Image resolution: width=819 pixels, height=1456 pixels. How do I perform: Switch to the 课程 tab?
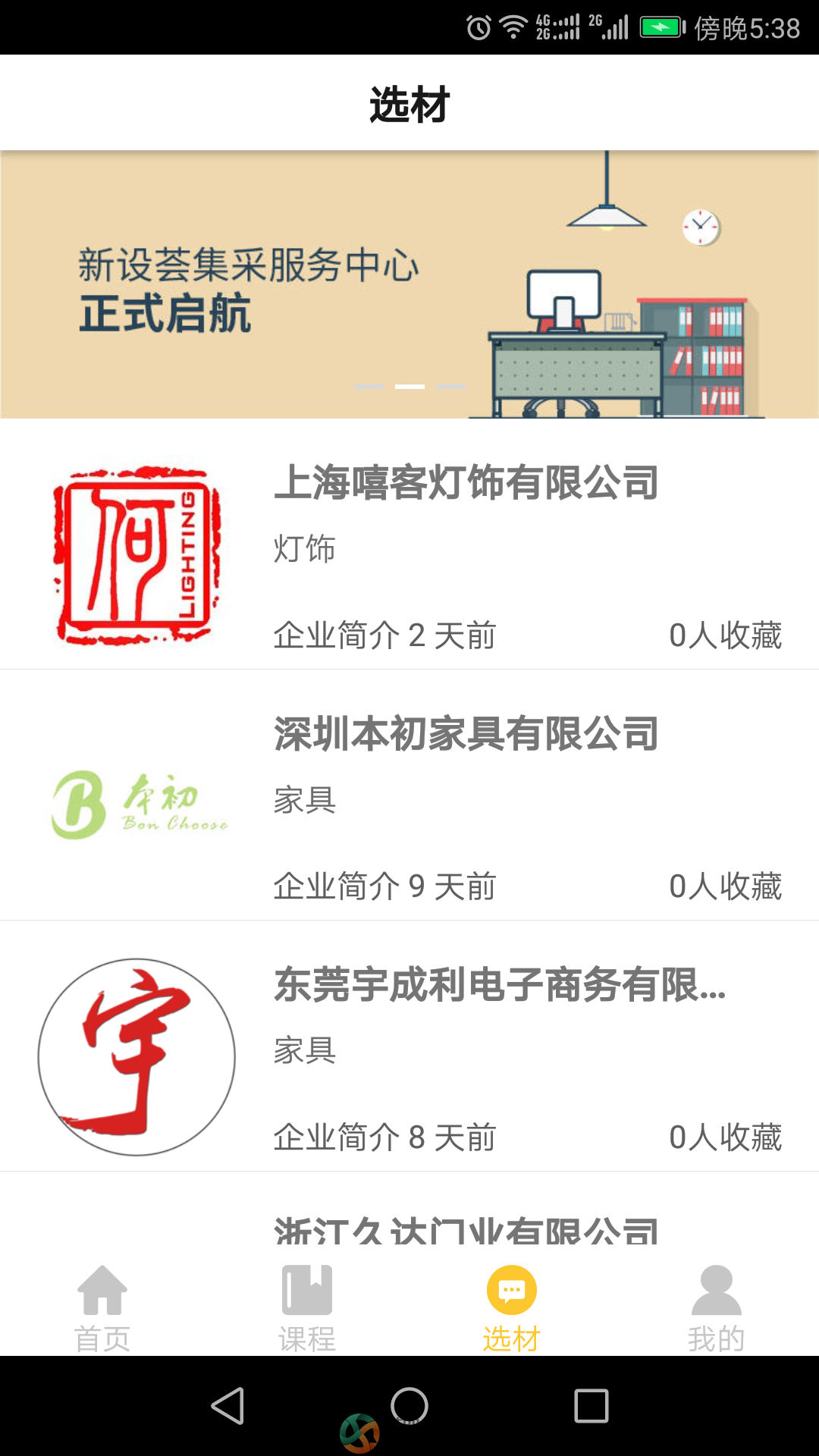[307, 1308]
